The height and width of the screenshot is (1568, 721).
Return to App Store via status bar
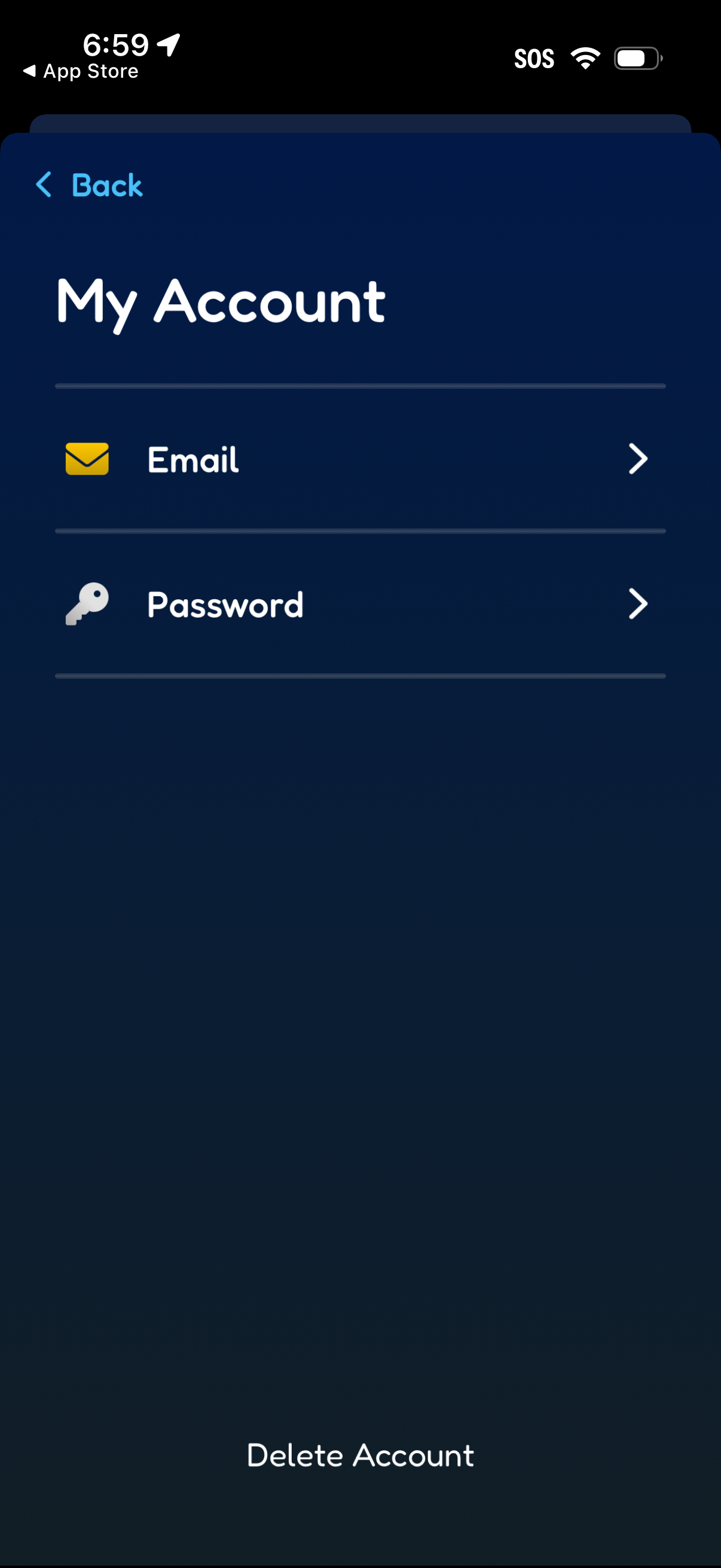[81, 72]
